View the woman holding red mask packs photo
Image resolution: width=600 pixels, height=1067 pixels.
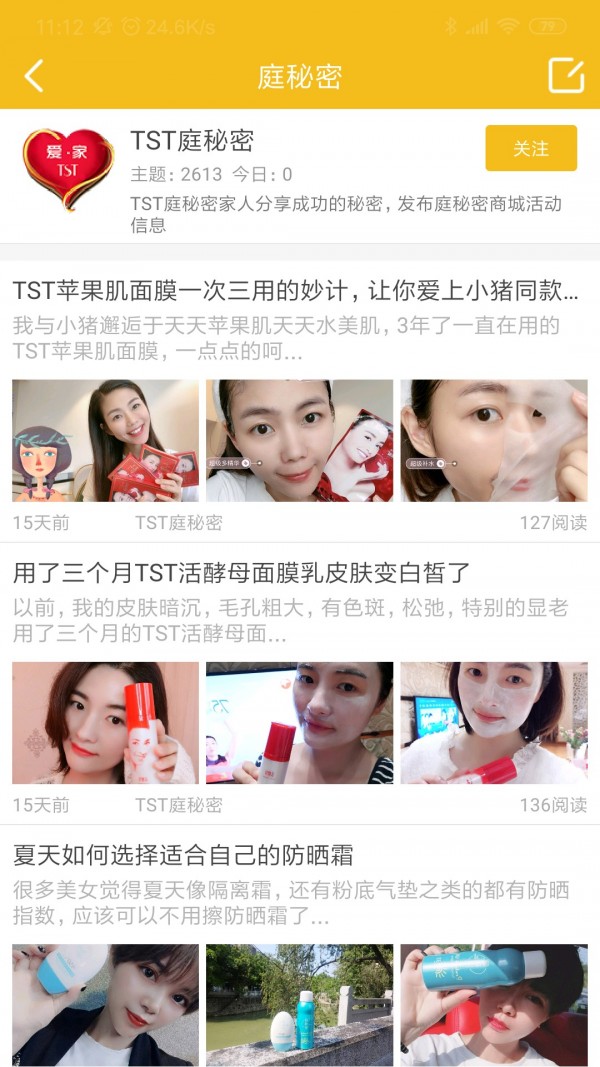[106, 440]
